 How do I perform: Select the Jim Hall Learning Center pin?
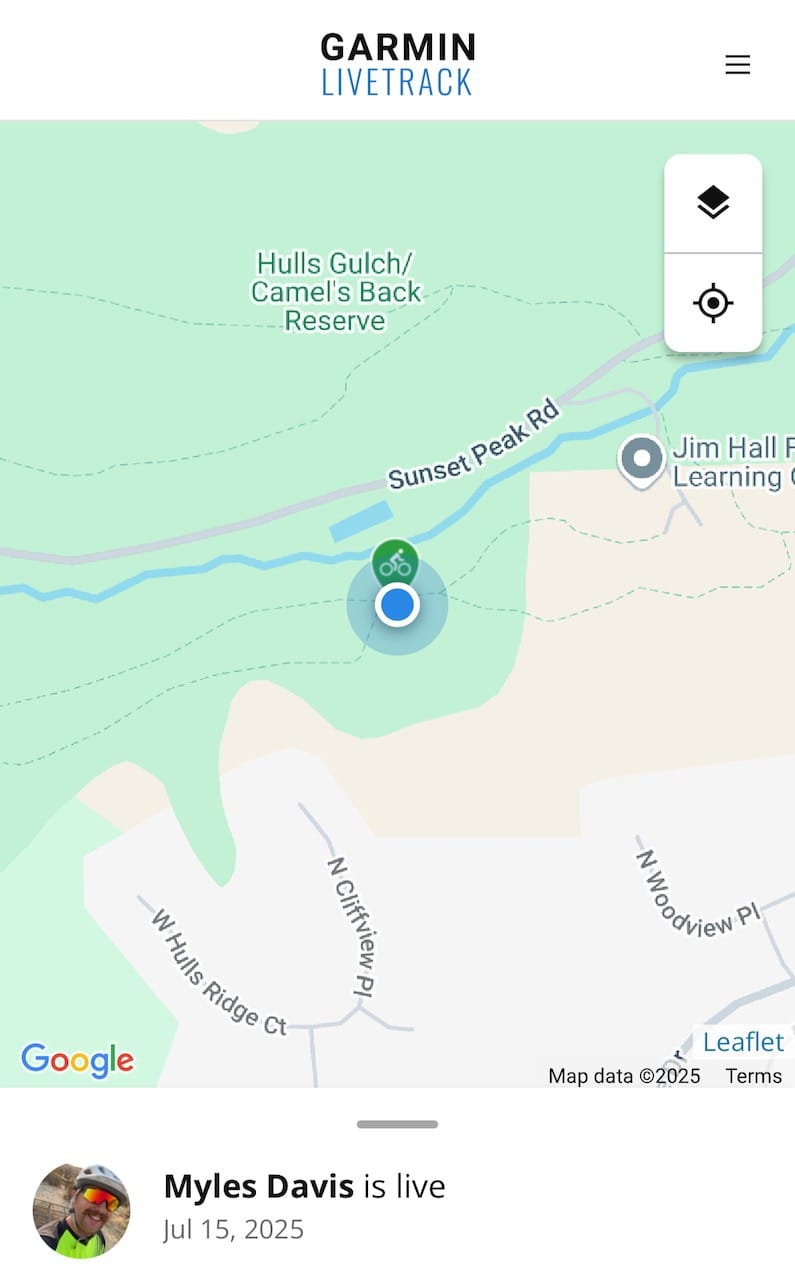pos(641,460)
